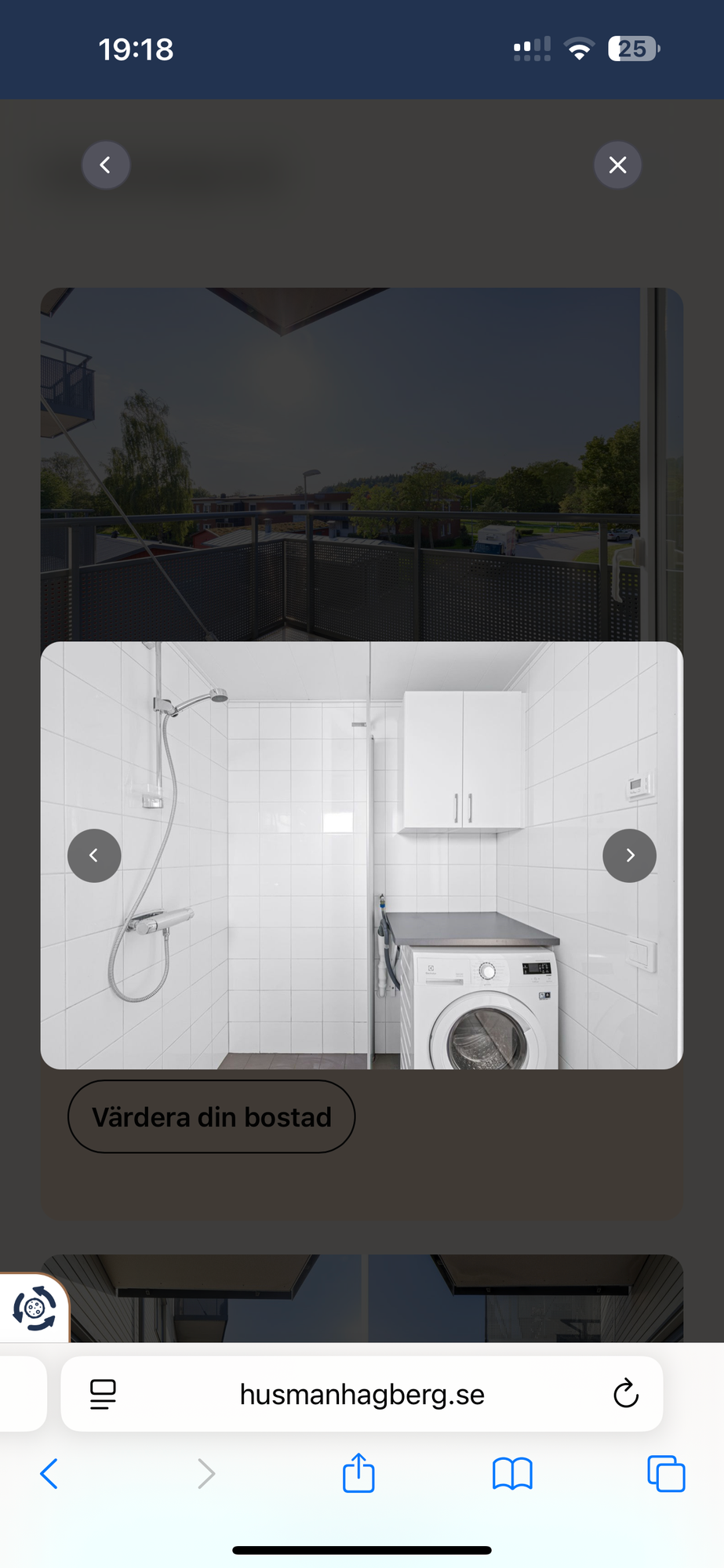
Task: Tap the Värdera din bostad button
Action: [x=211, y=1116]
